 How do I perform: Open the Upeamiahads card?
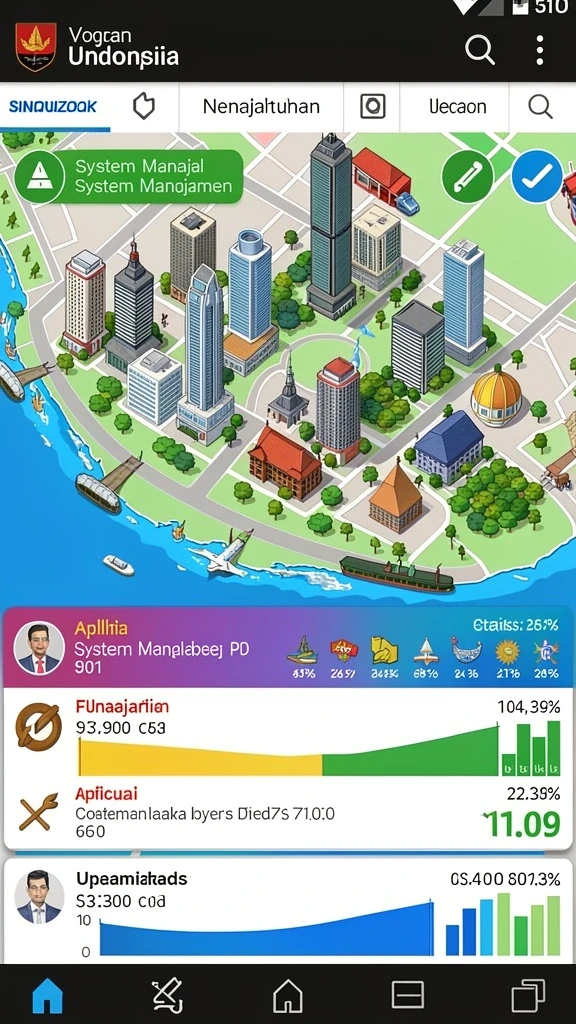(288, 912)
